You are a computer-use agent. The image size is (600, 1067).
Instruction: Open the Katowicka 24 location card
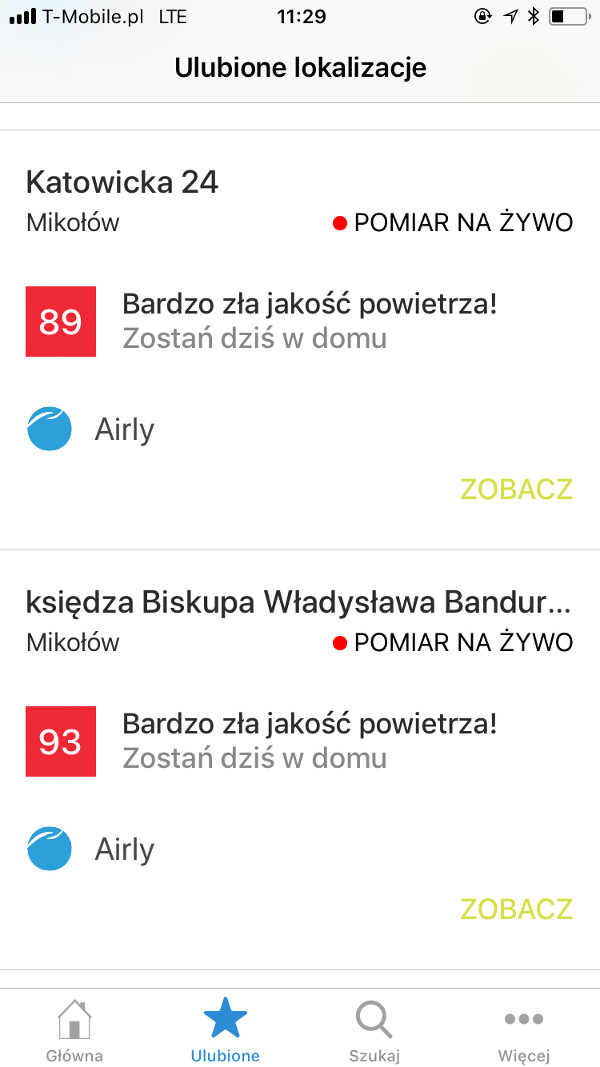pyautogui.click(x=122, y=183)
